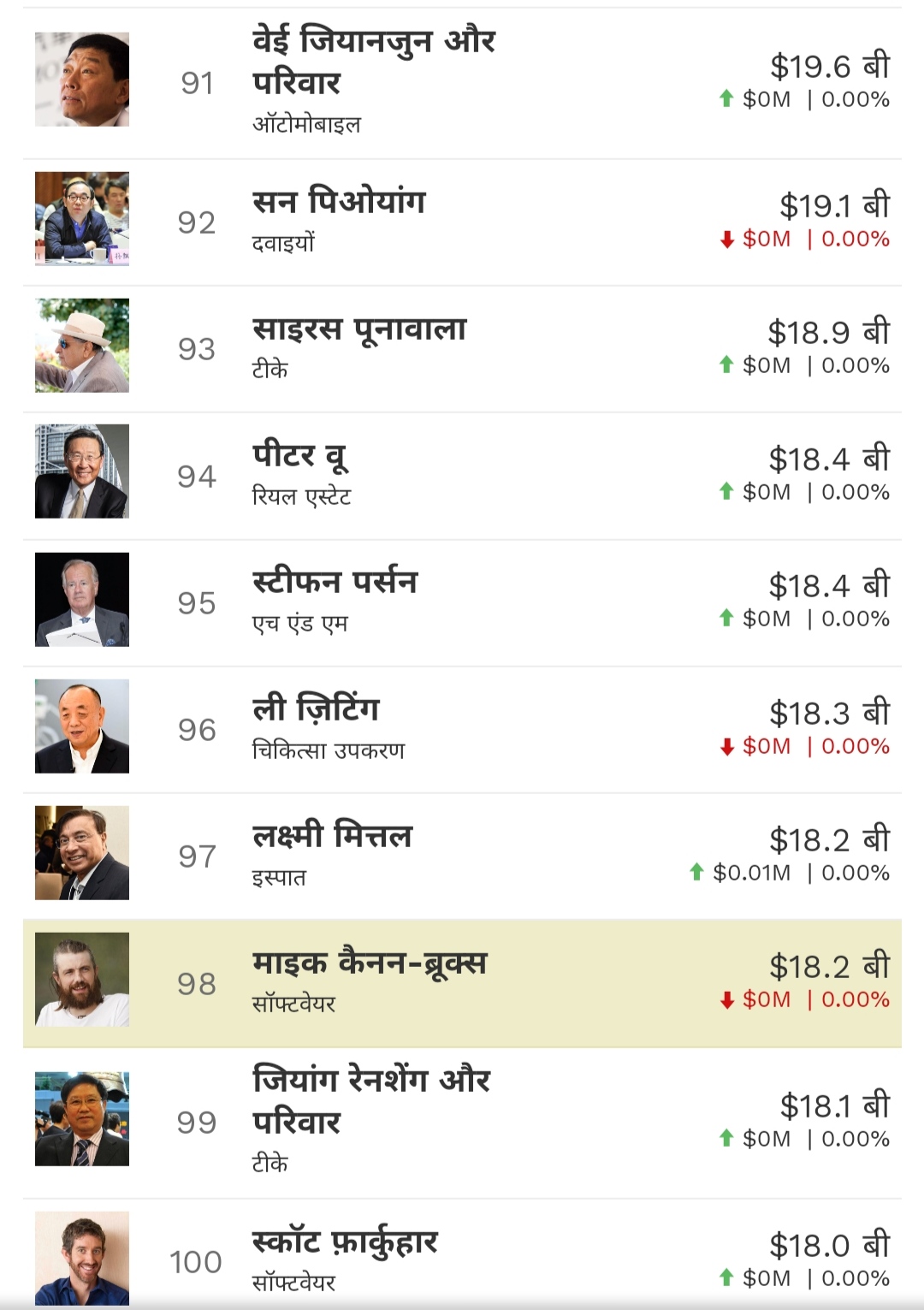Viewport: 924px width, 1310px height.
Task: Open सन पिओयांग billionaire entry
Action: point(339,203)
